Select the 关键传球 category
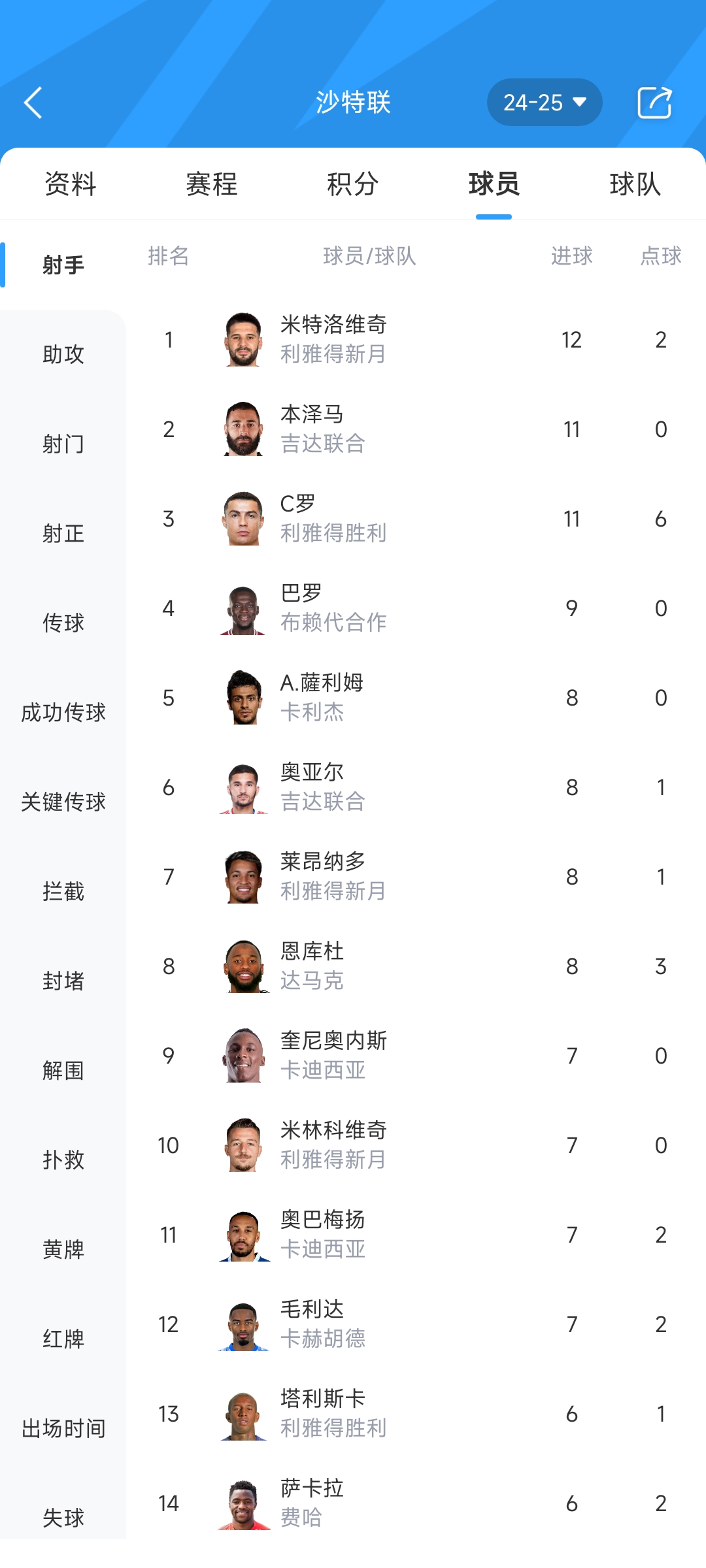 63,802
